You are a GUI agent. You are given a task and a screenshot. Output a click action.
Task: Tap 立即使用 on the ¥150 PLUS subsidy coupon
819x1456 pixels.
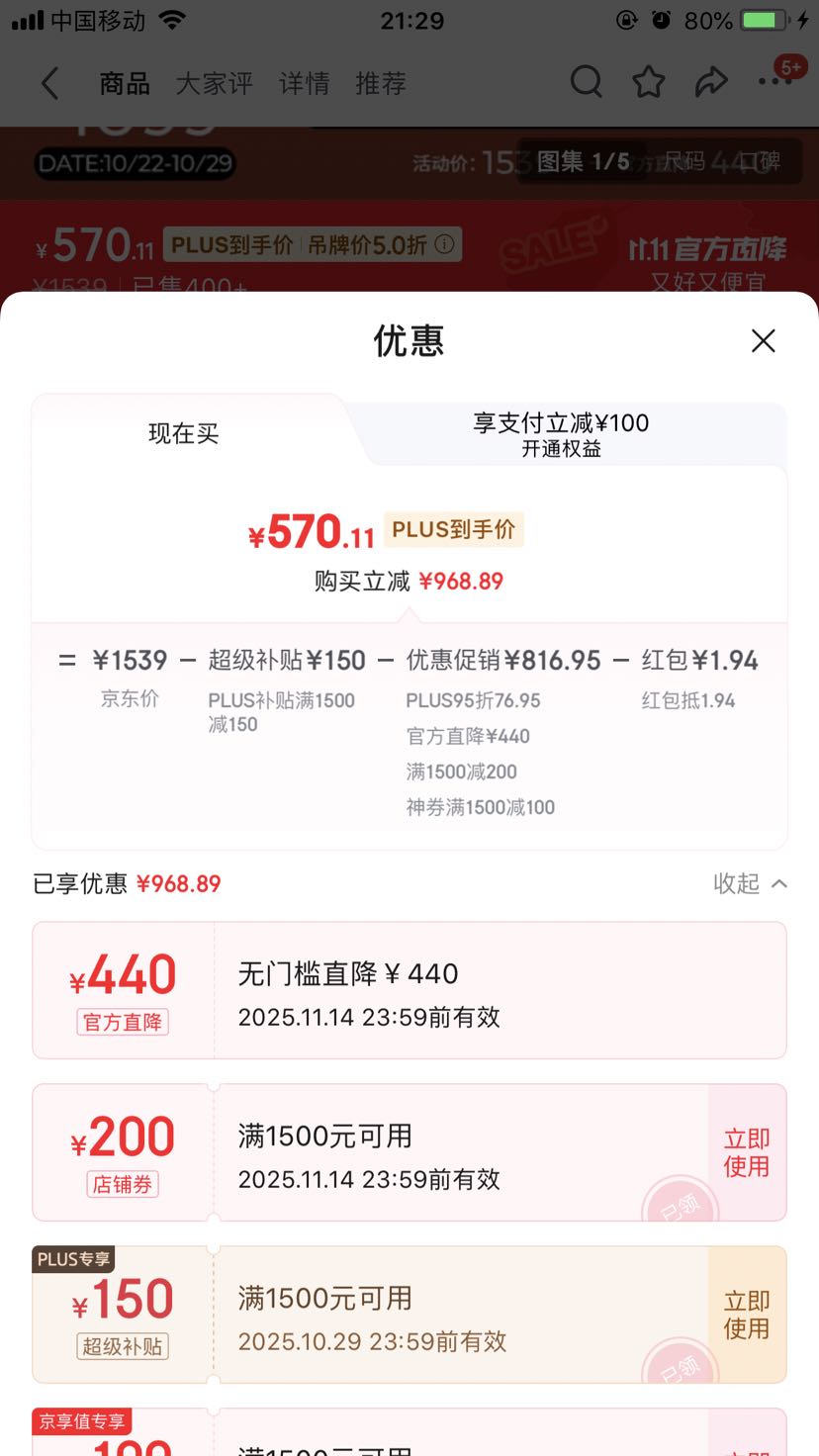tap(748, 1314)
